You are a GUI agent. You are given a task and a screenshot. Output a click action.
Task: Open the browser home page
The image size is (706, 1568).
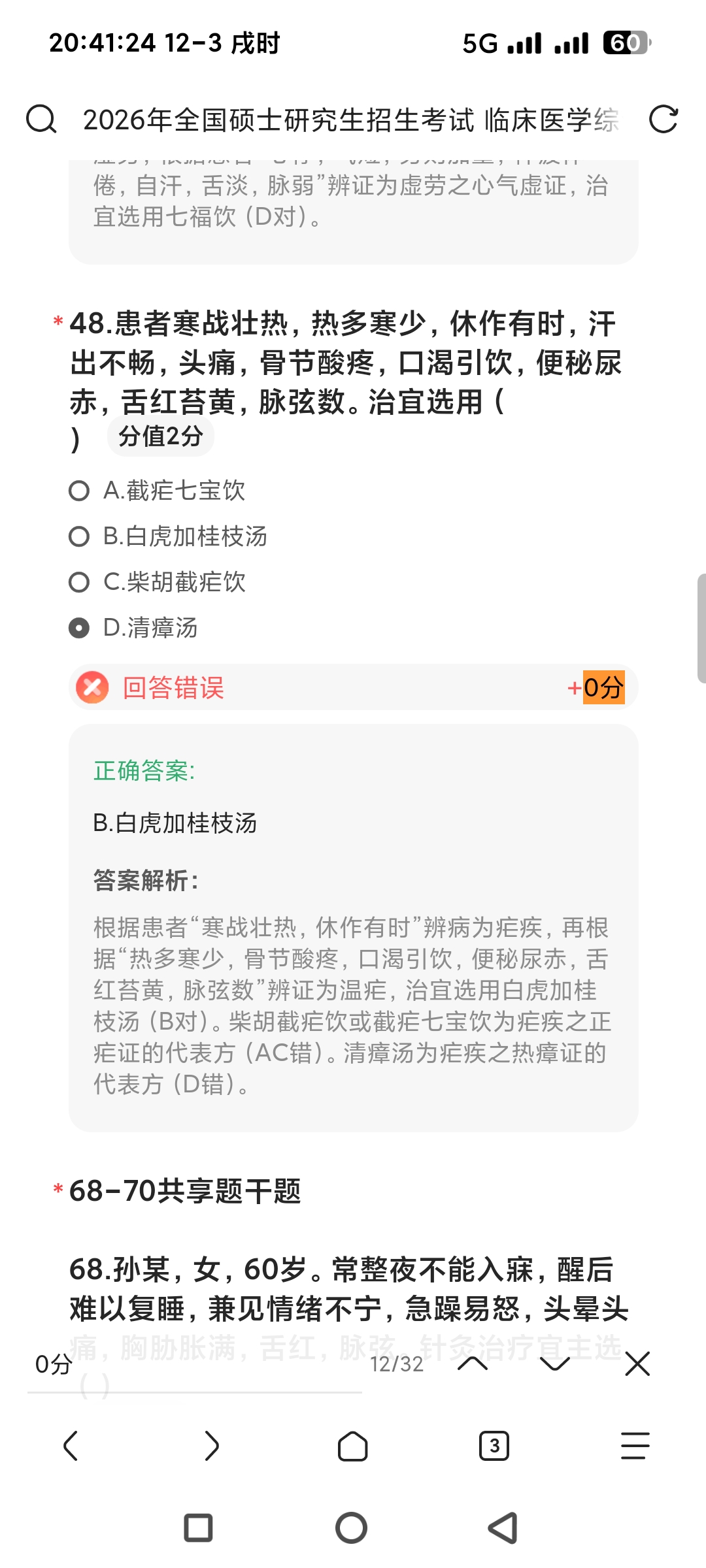pos(352,1446)
